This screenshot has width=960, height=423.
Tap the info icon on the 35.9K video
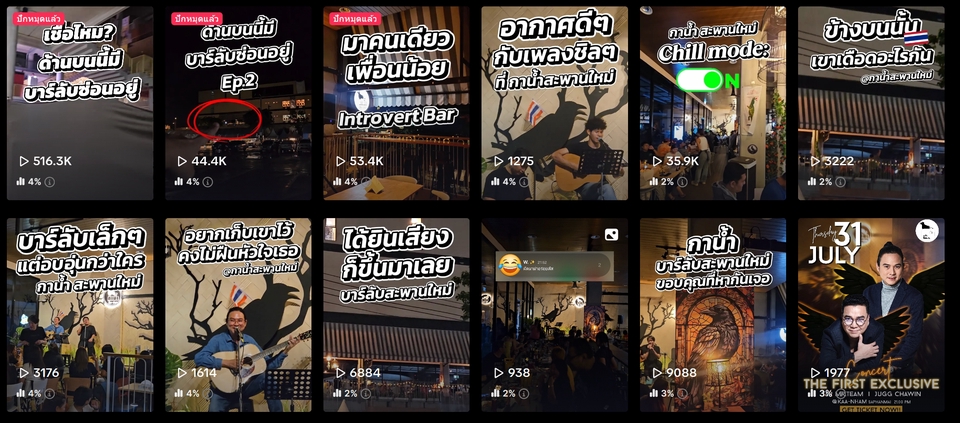click(x=682, y=182)
